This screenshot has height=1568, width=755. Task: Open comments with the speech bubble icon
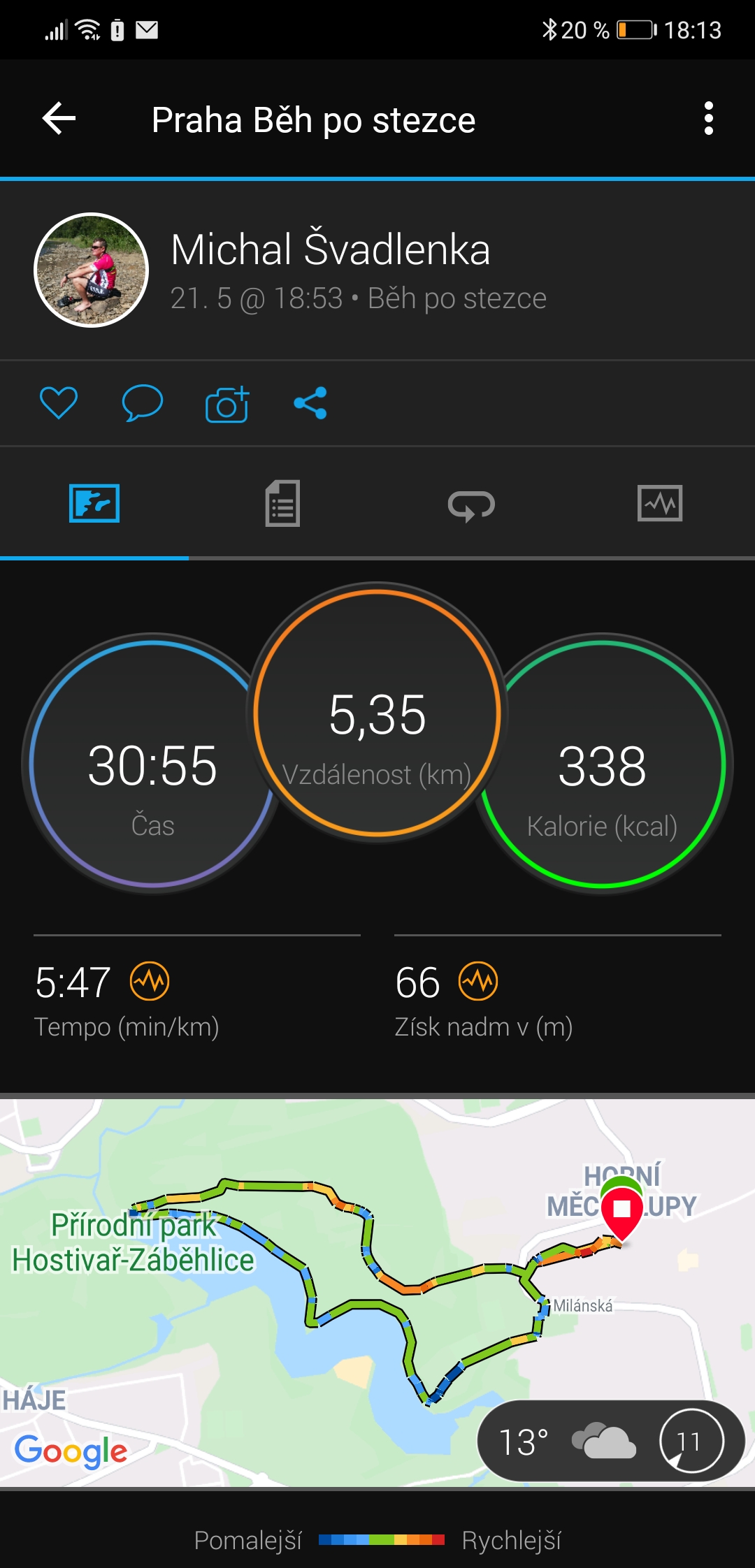(143, 403)
